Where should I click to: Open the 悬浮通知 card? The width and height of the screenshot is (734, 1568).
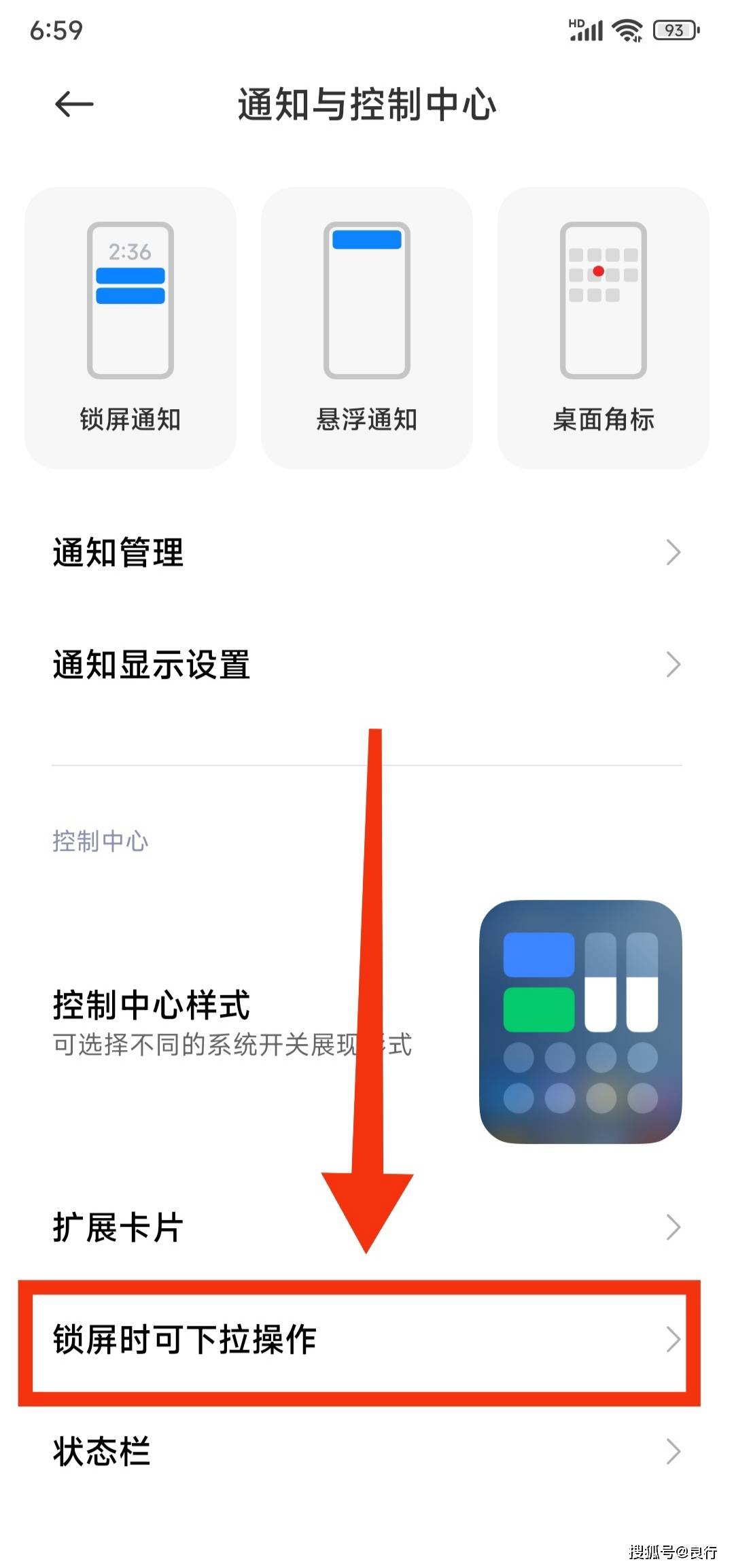click(367, 328)
